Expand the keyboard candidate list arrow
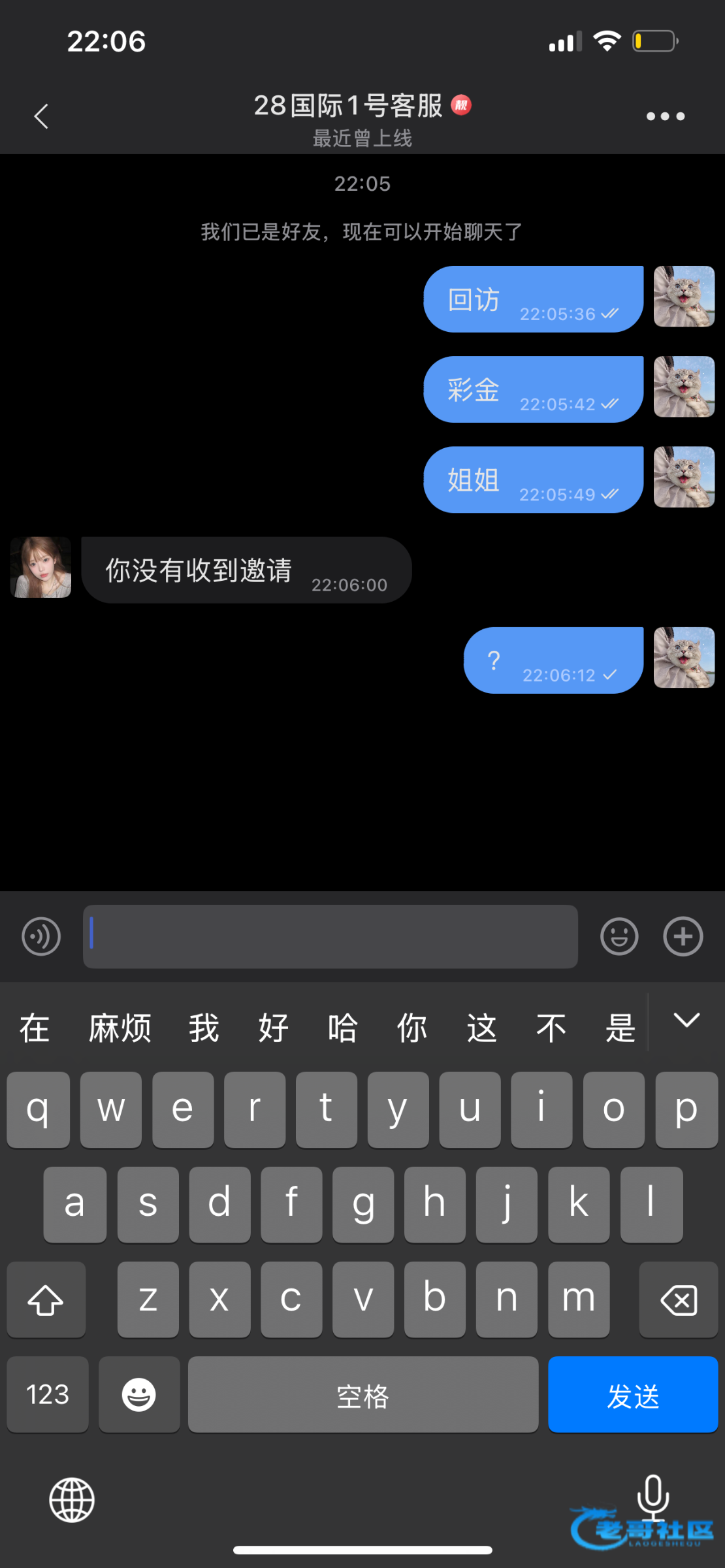This screenshot has width=725, height=1568. [x=686, y=1021]
